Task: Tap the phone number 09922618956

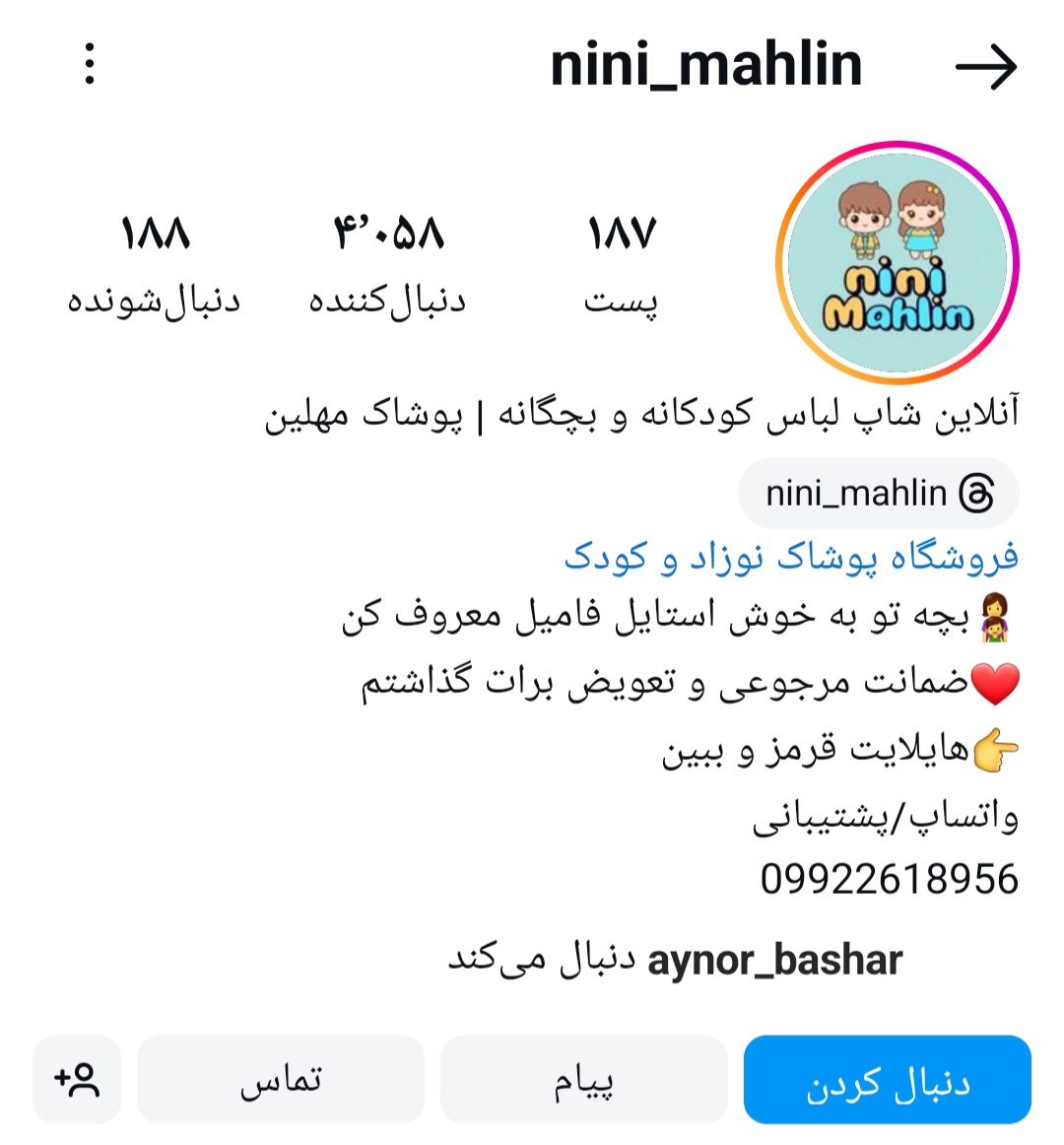Action: tap(889, 879)
